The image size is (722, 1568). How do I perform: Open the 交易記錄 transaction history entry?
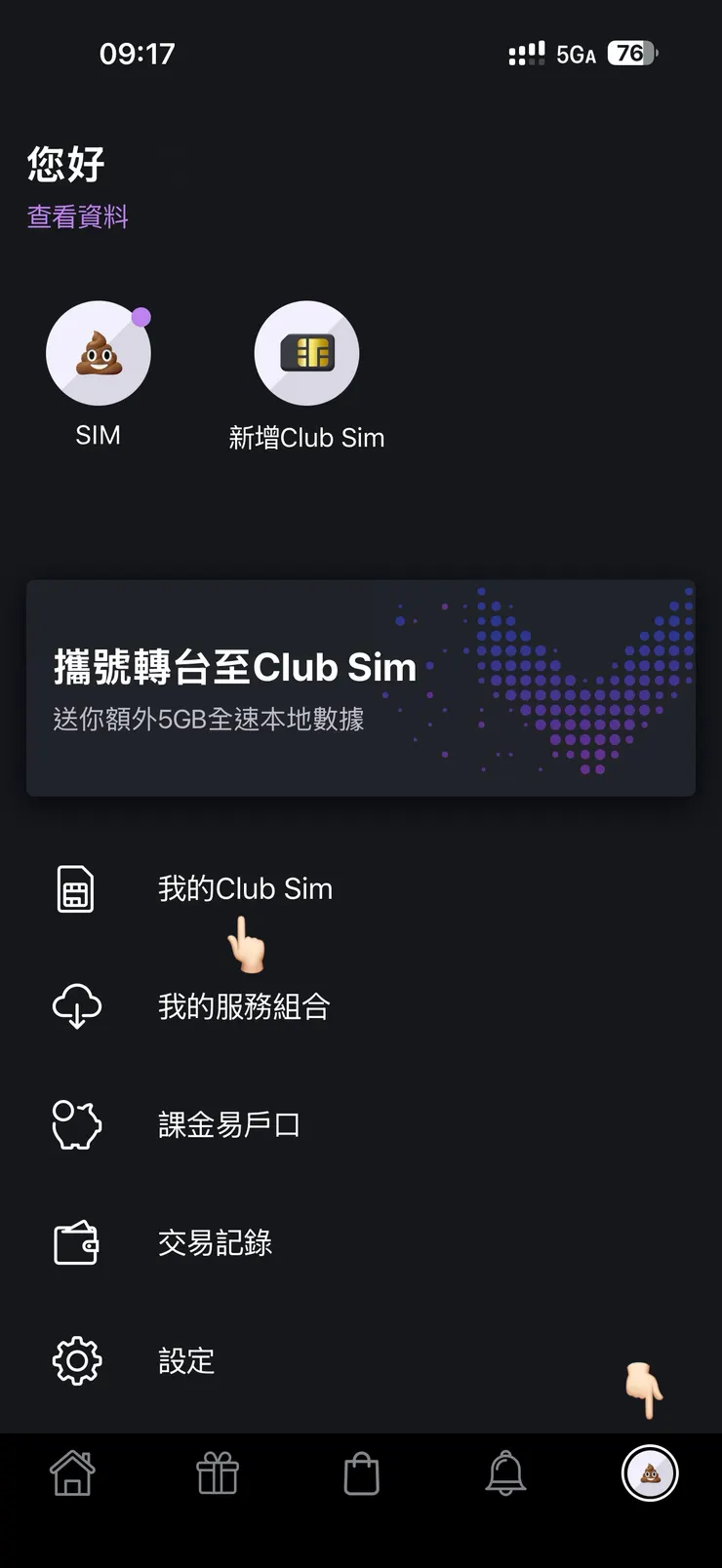[x=216, y=1242]
